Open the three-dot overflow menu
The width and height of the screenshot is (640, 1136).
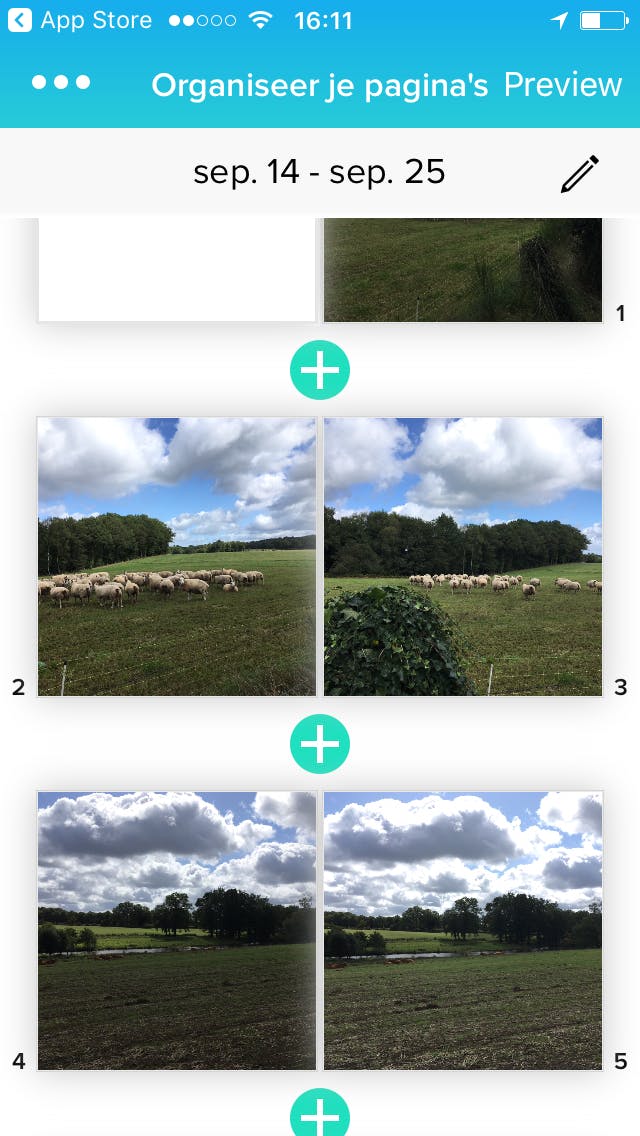pos(61,83)
